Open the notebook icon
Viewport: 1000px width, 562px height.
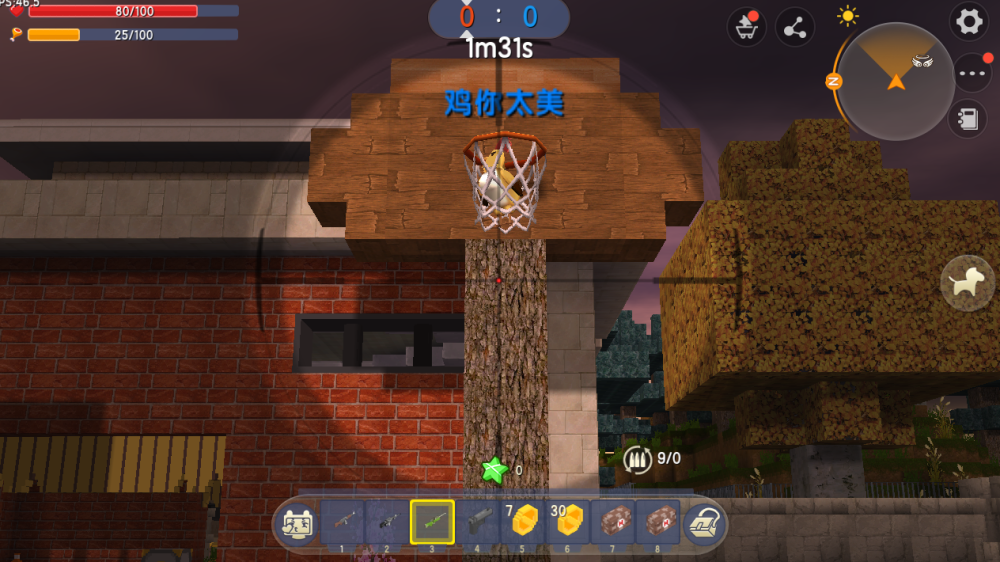tap(968, 119)
